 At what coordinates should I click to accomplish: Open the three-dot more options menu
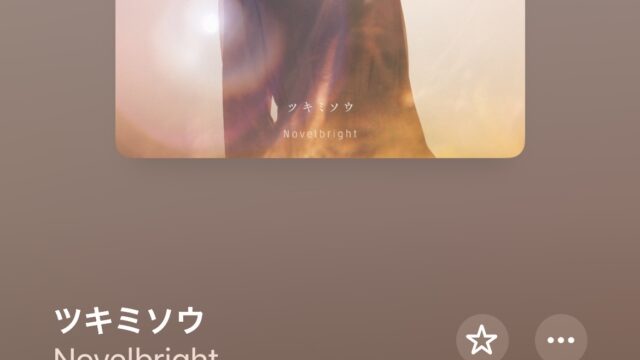coord(561,339)
